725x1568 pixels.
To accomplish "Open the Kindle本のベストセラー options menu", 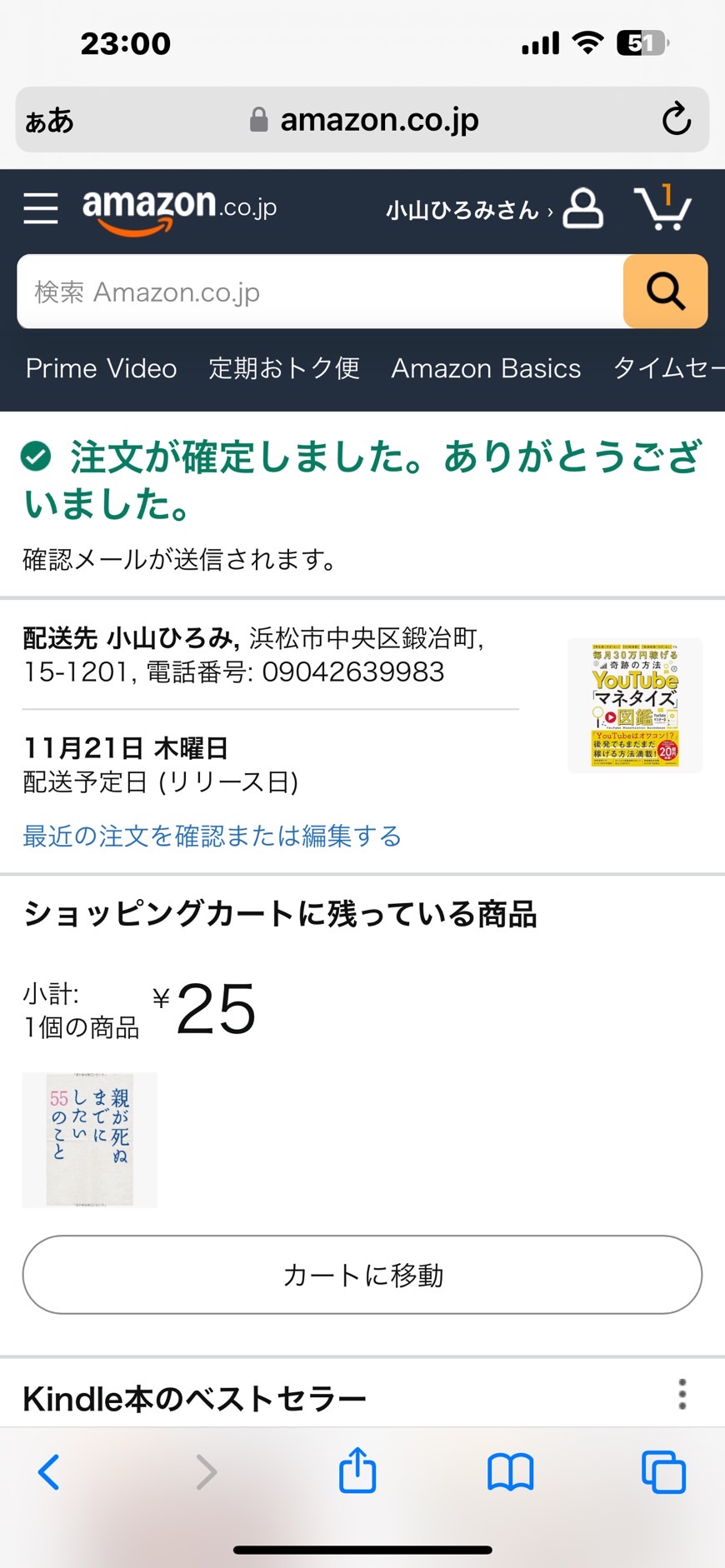I will (x=682, y=1394).
